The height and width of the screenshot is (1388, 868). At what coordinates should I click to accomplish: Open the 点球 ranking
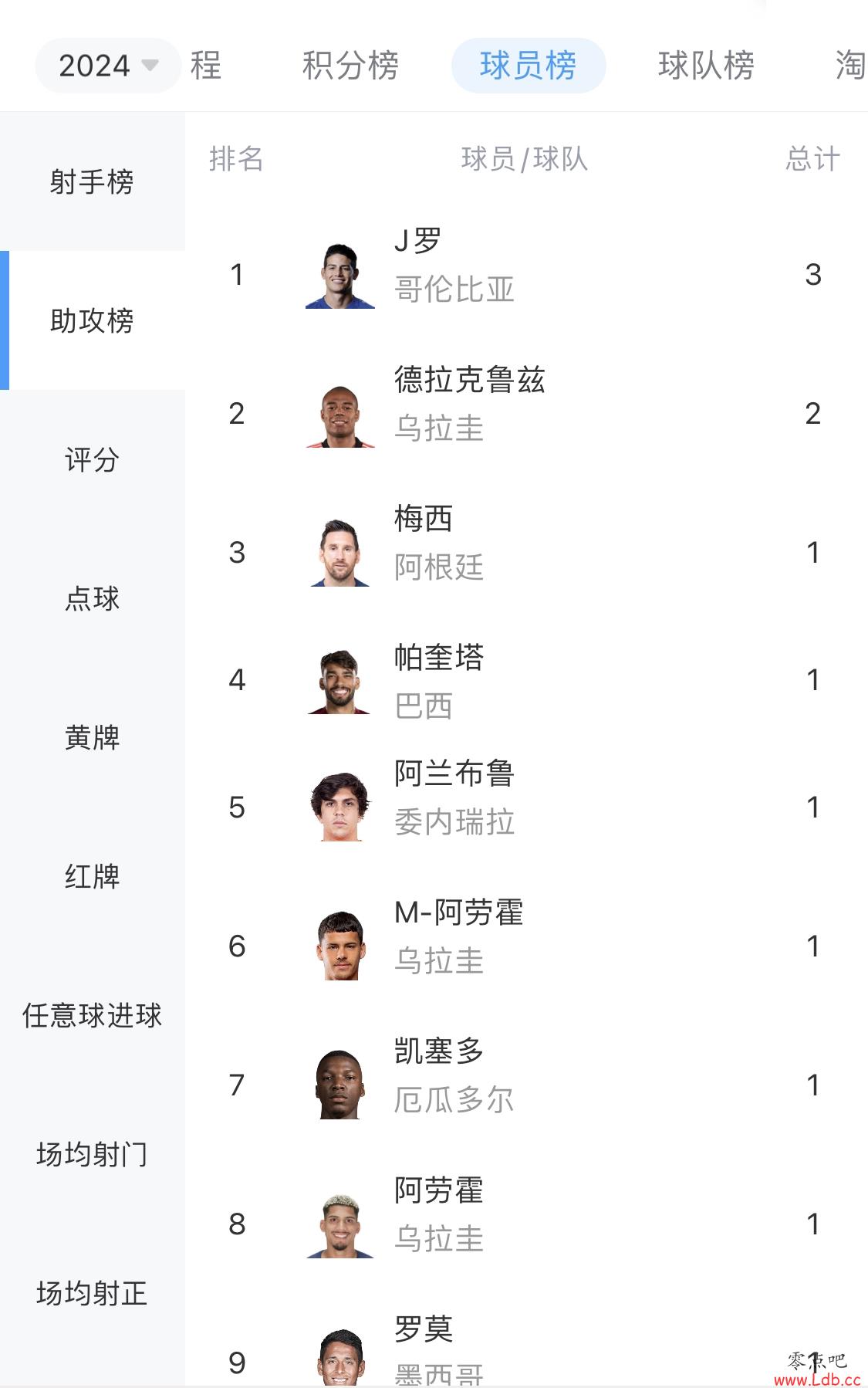pos(92,599)
